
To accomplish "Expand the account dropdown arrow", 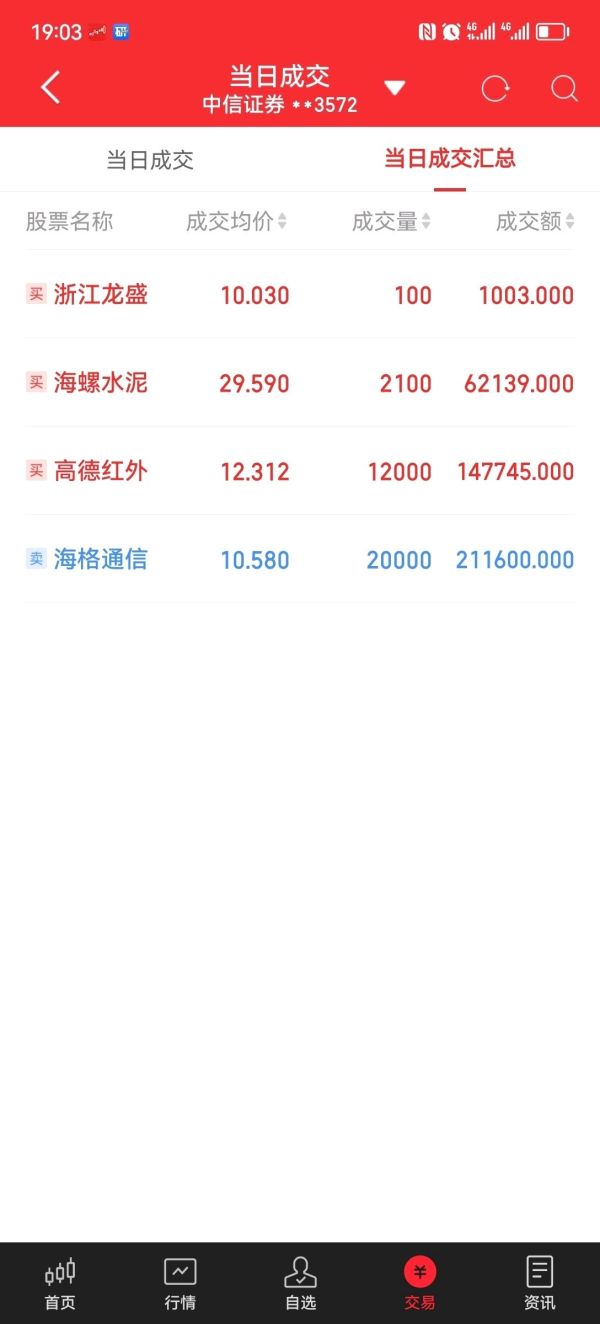I will (395, 89).
